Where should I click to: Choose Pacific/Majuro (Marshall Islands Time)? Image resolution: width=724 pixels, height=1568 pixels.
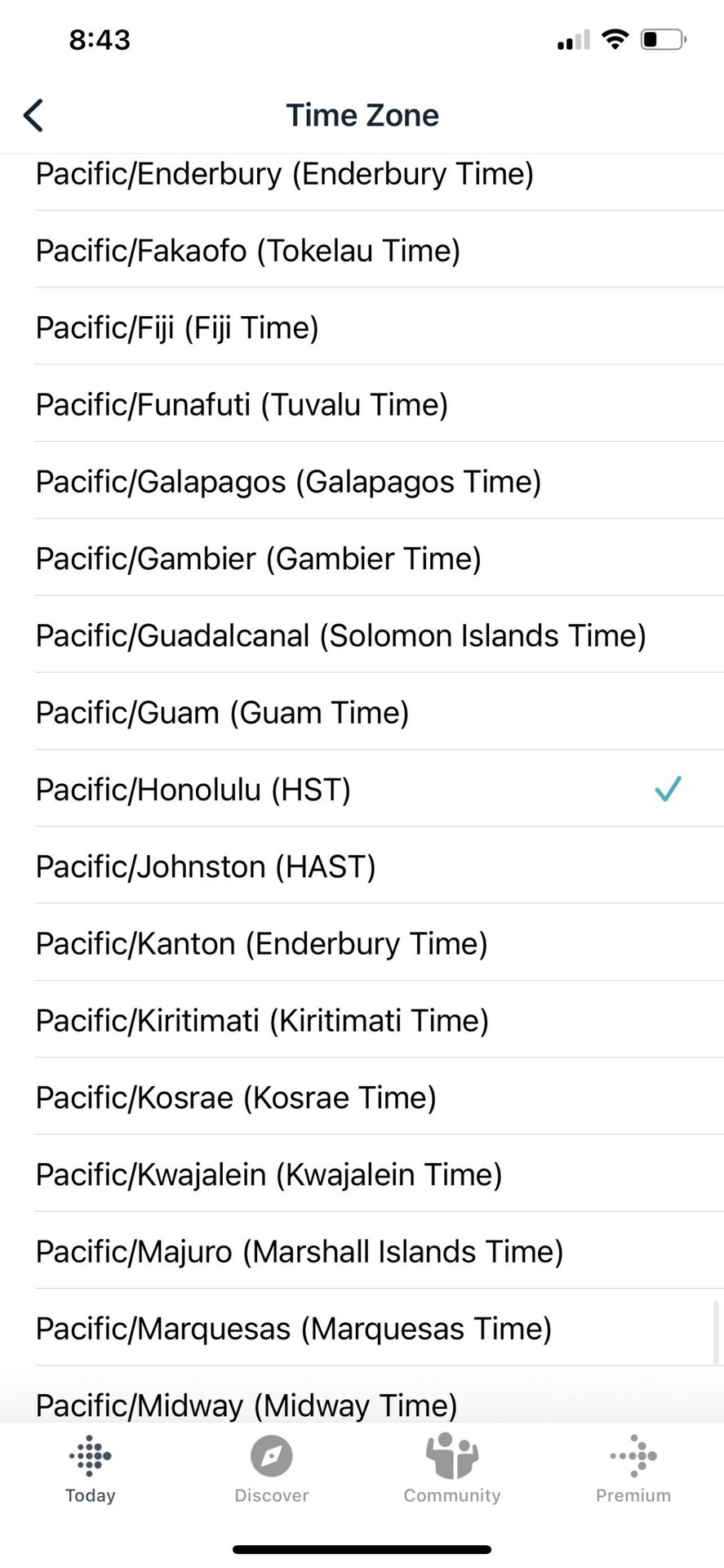pos(300,1251)
